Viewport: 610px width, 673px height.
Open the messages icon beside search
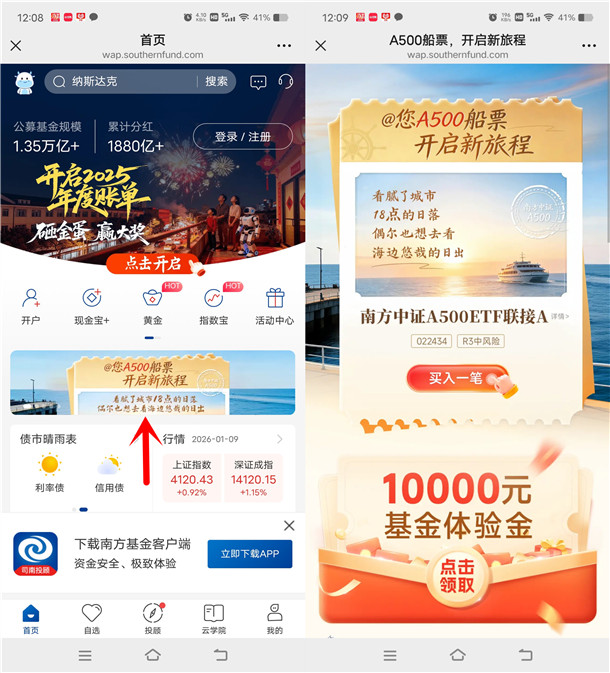click(x=259, y=82)
